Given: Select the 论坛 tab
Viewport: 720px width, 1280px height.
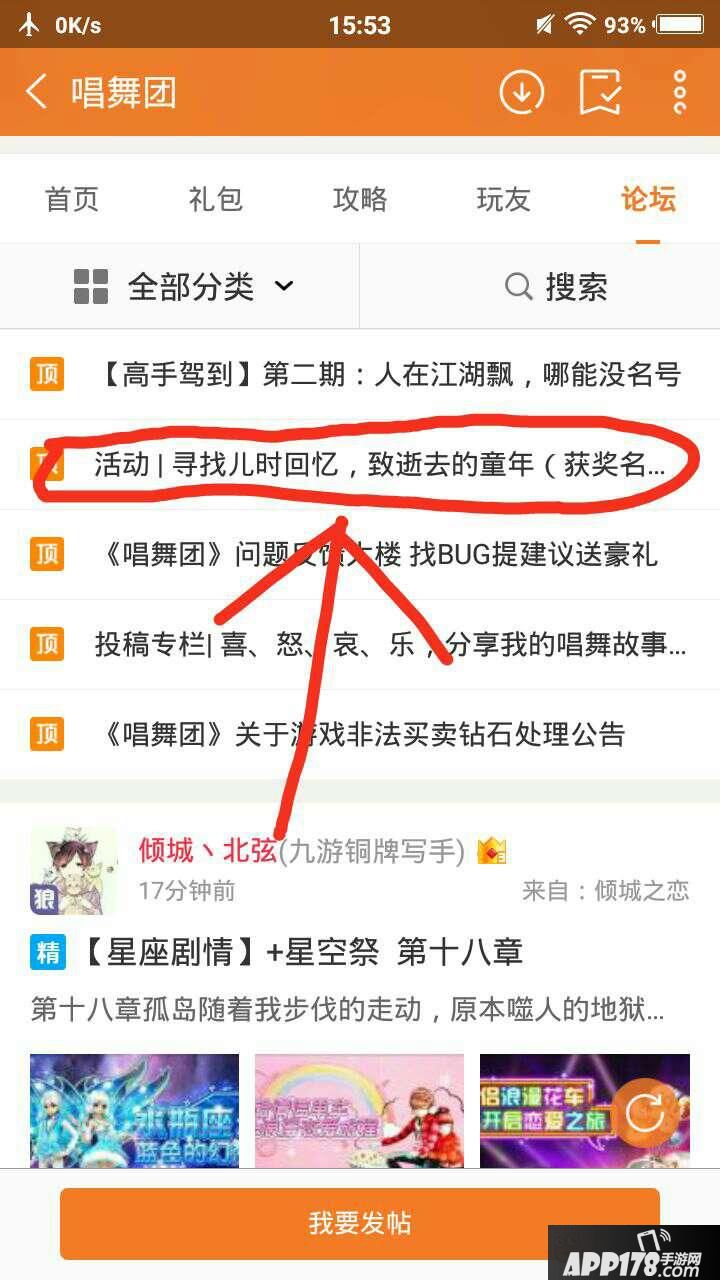Looking at the screenshot, I should point(648,199).
